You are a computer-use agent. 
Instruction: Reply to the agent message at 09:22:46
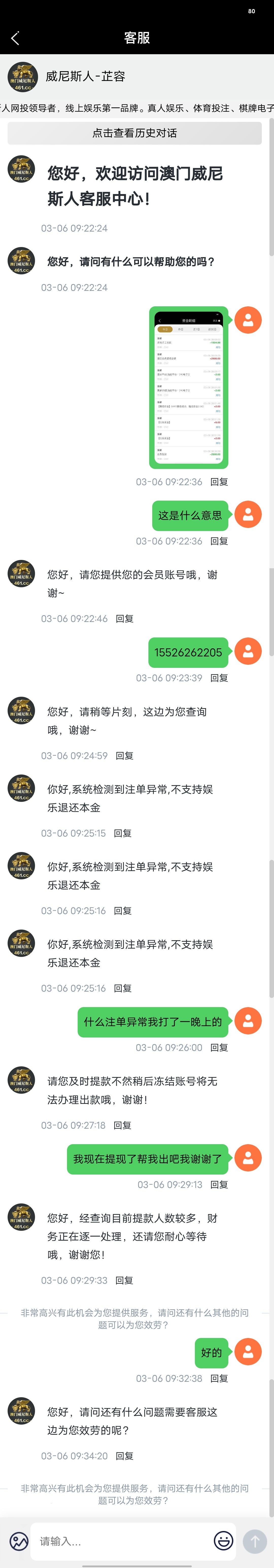click(124, 618)
